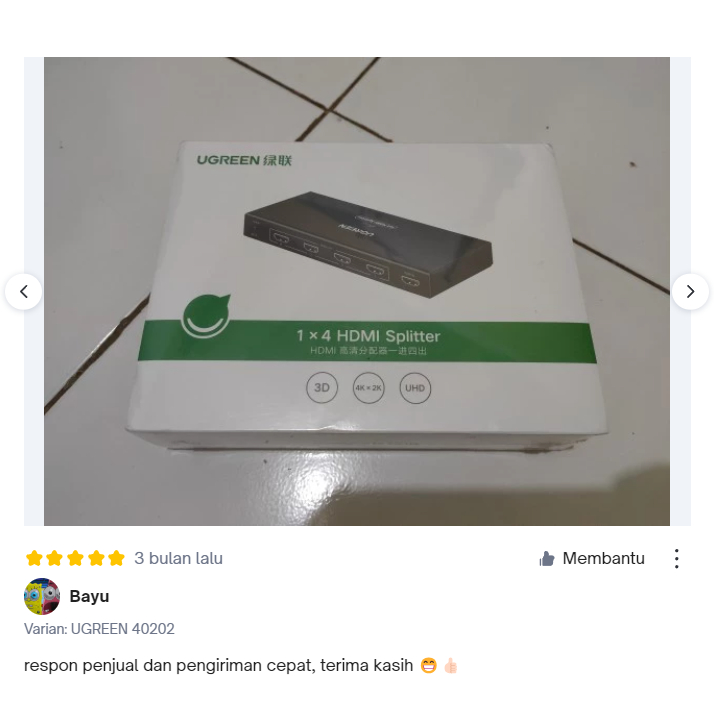Screen dimensions: 714x714
Task: Open the review's three-dot overflow menu
Action: click(x=677, y=559)
